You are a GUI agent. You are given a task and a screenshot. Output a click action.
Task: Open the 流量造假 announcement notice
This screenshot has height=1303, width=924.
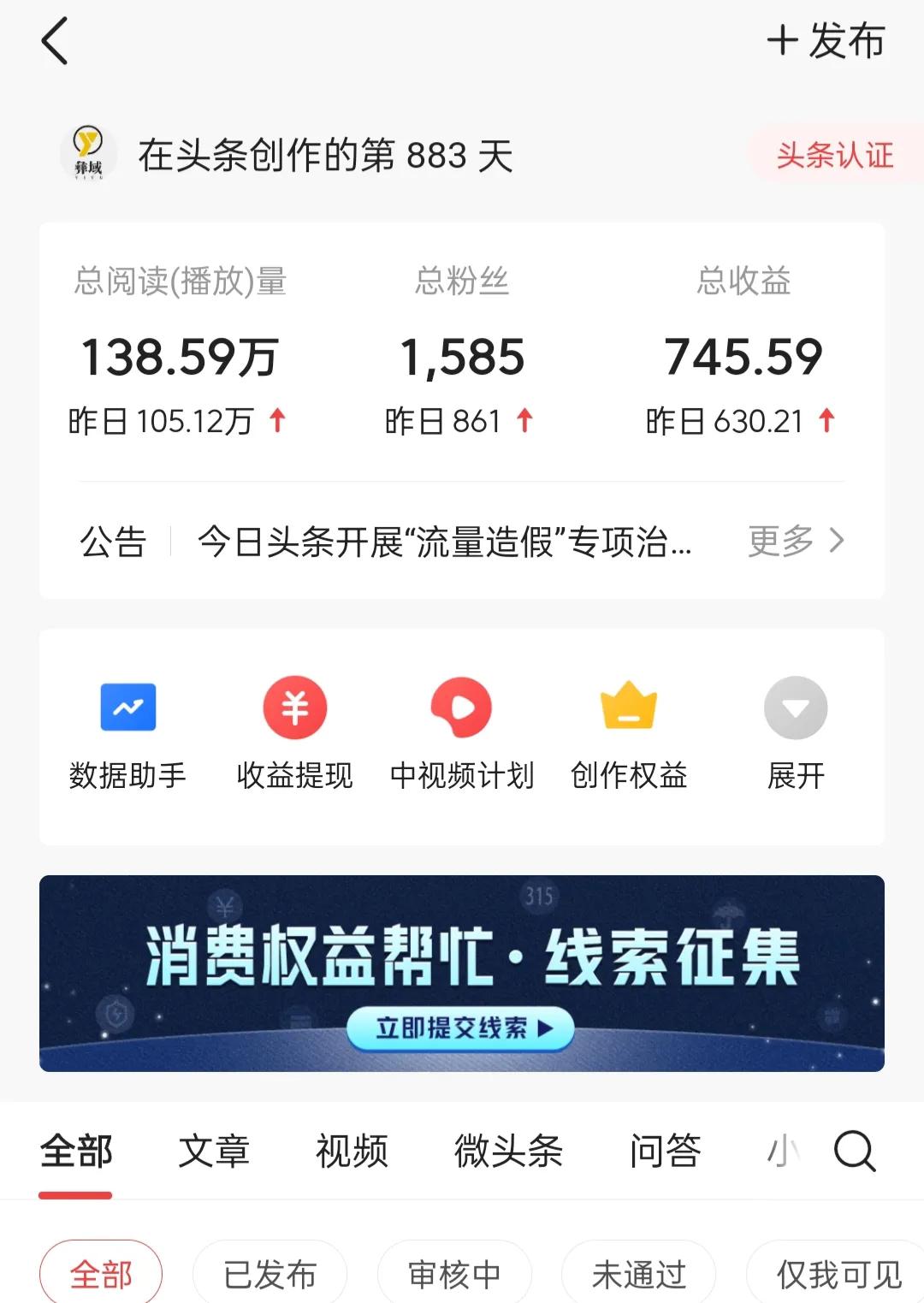click(443, 542)
